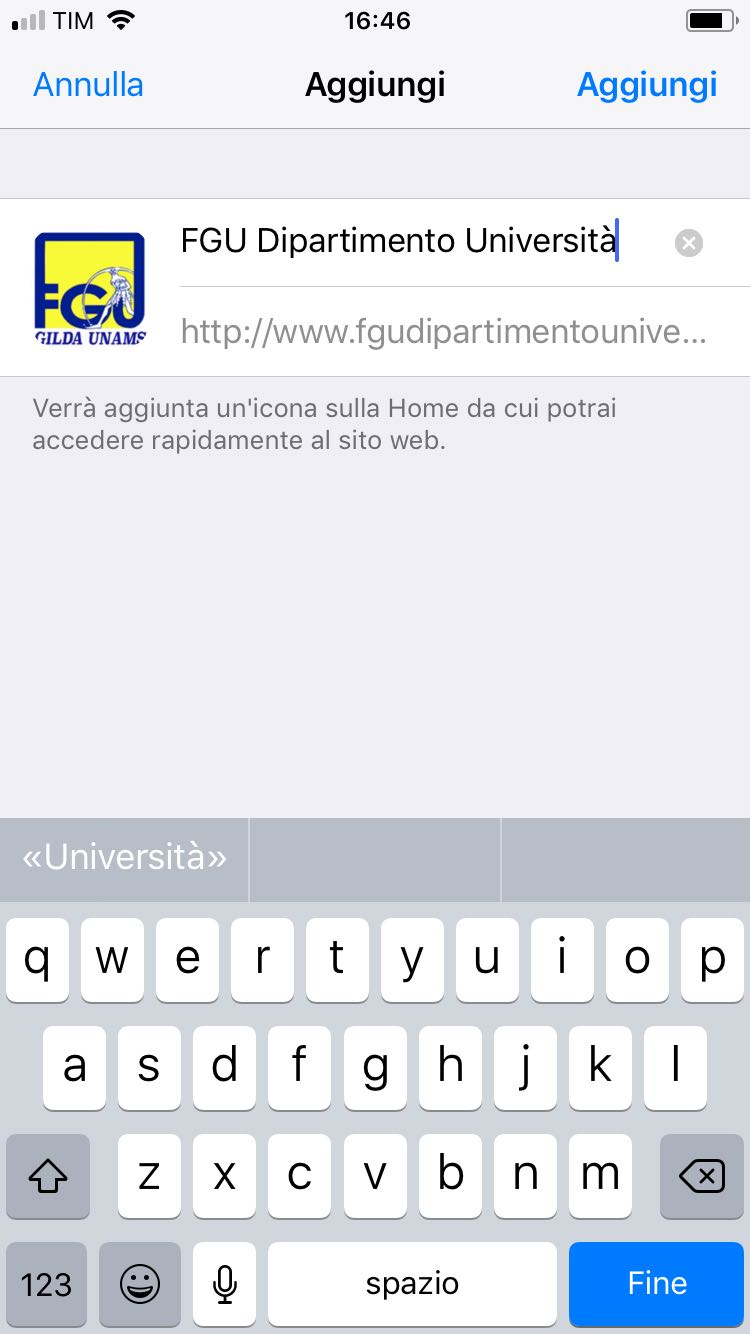Activate voice dictation with the microphone icon
This screenshot has height=1334, width=750.
(x=224, y=1284)
